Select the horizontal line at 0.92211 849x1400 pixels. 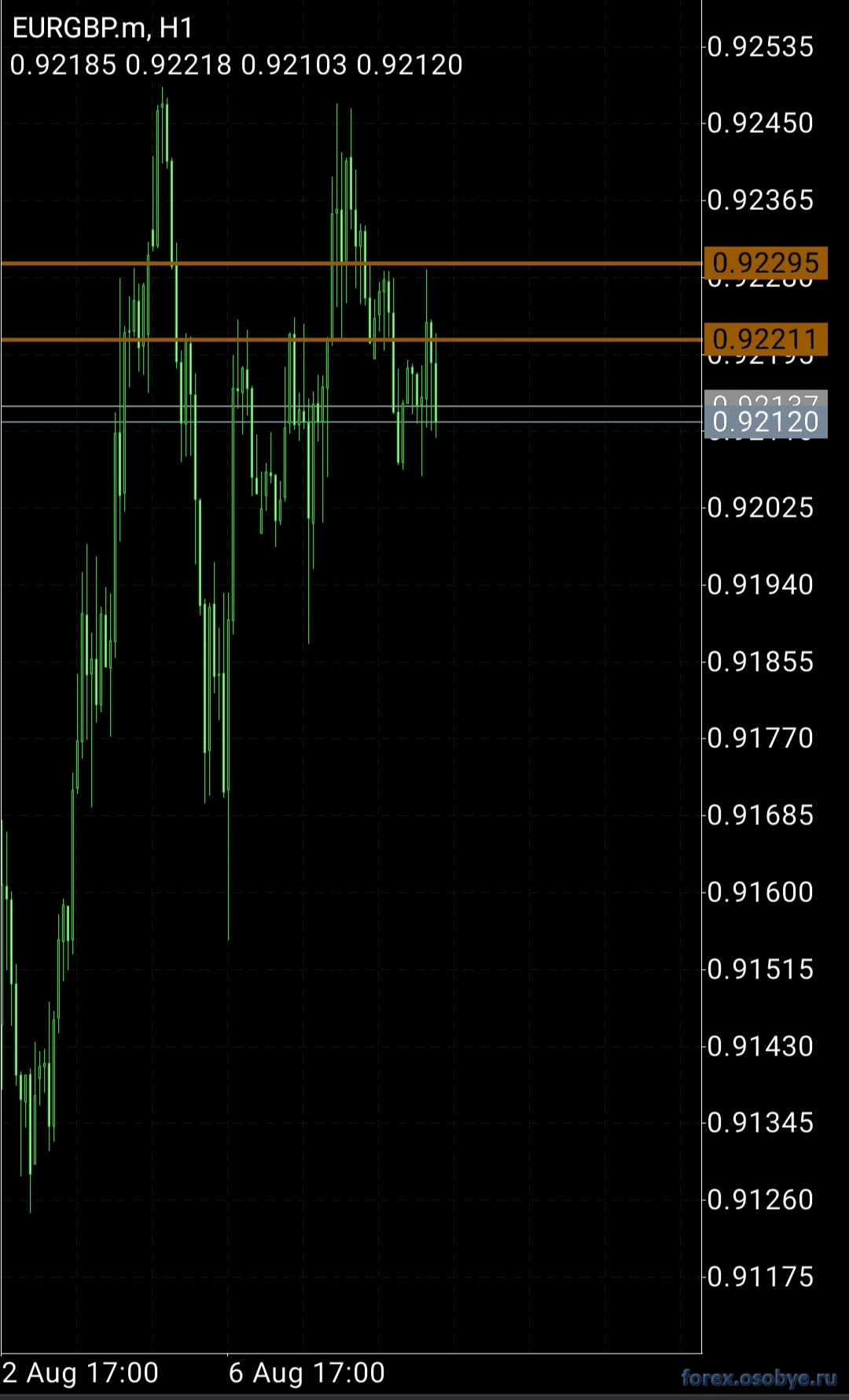pyautogui.click(x=550, y=340)
